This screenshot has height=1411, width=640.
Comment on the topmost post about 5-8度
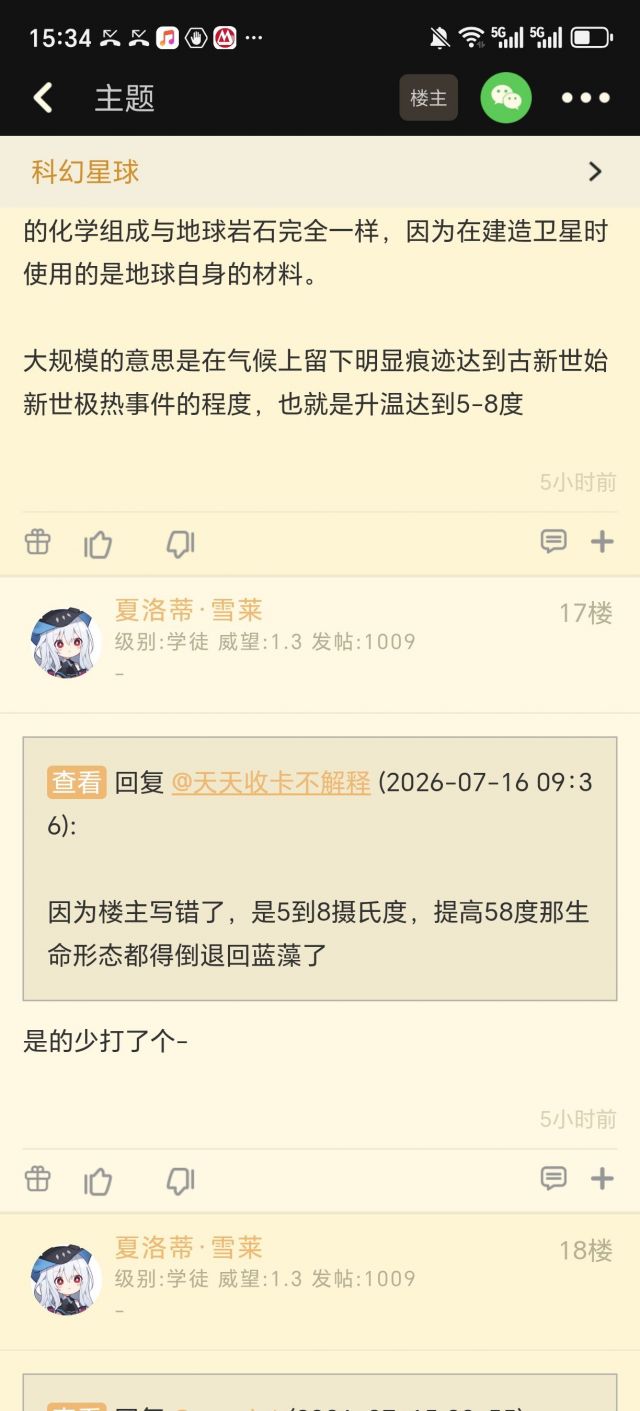pos(553,542)
